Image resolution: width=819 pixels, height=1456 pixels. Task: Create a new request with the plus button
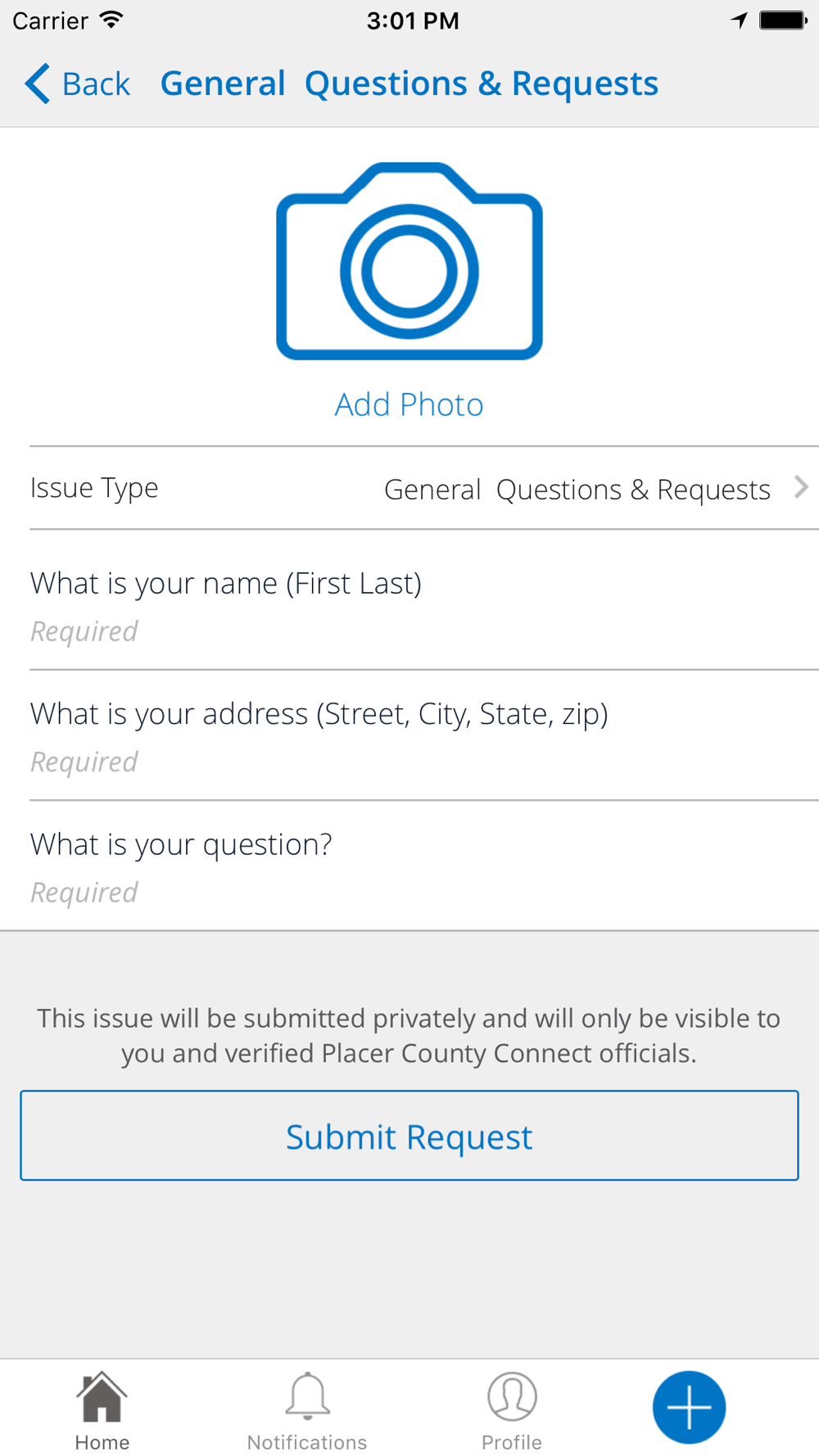point(689,1407)
